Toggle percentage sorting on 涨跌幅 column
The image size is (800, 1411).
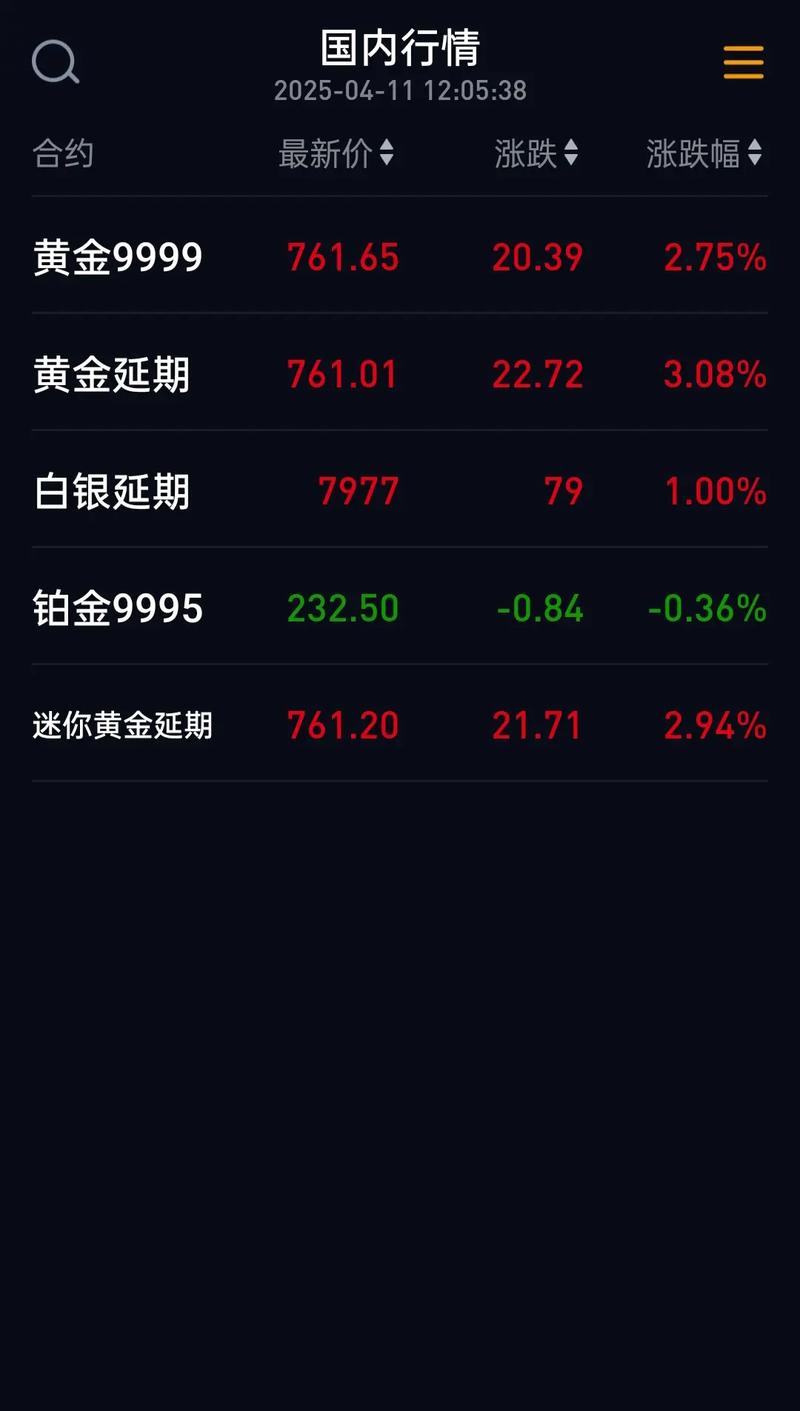click(x=754, y=154)
